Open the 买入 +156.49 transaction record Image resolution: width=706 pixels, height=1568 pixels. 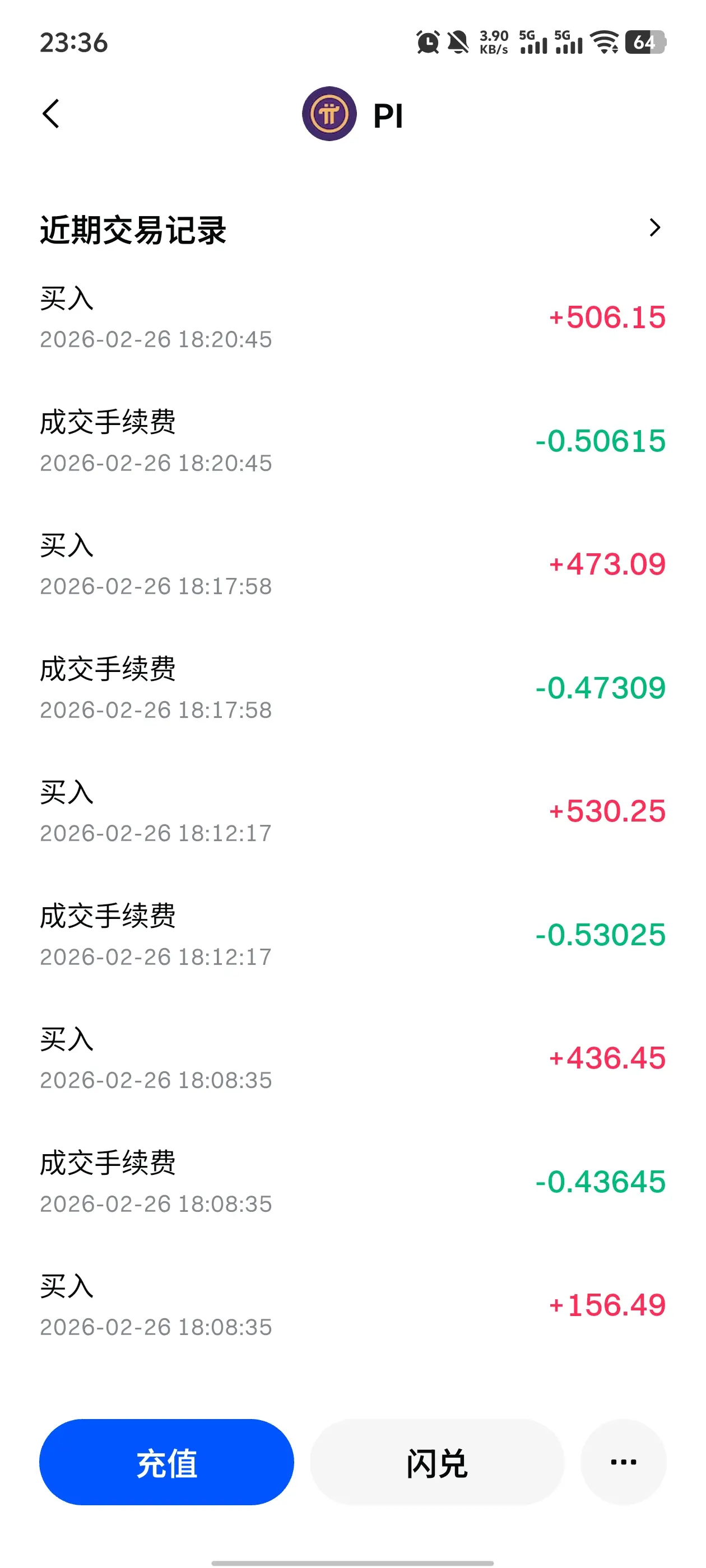pyautogui.click(x=352, y=1306)
